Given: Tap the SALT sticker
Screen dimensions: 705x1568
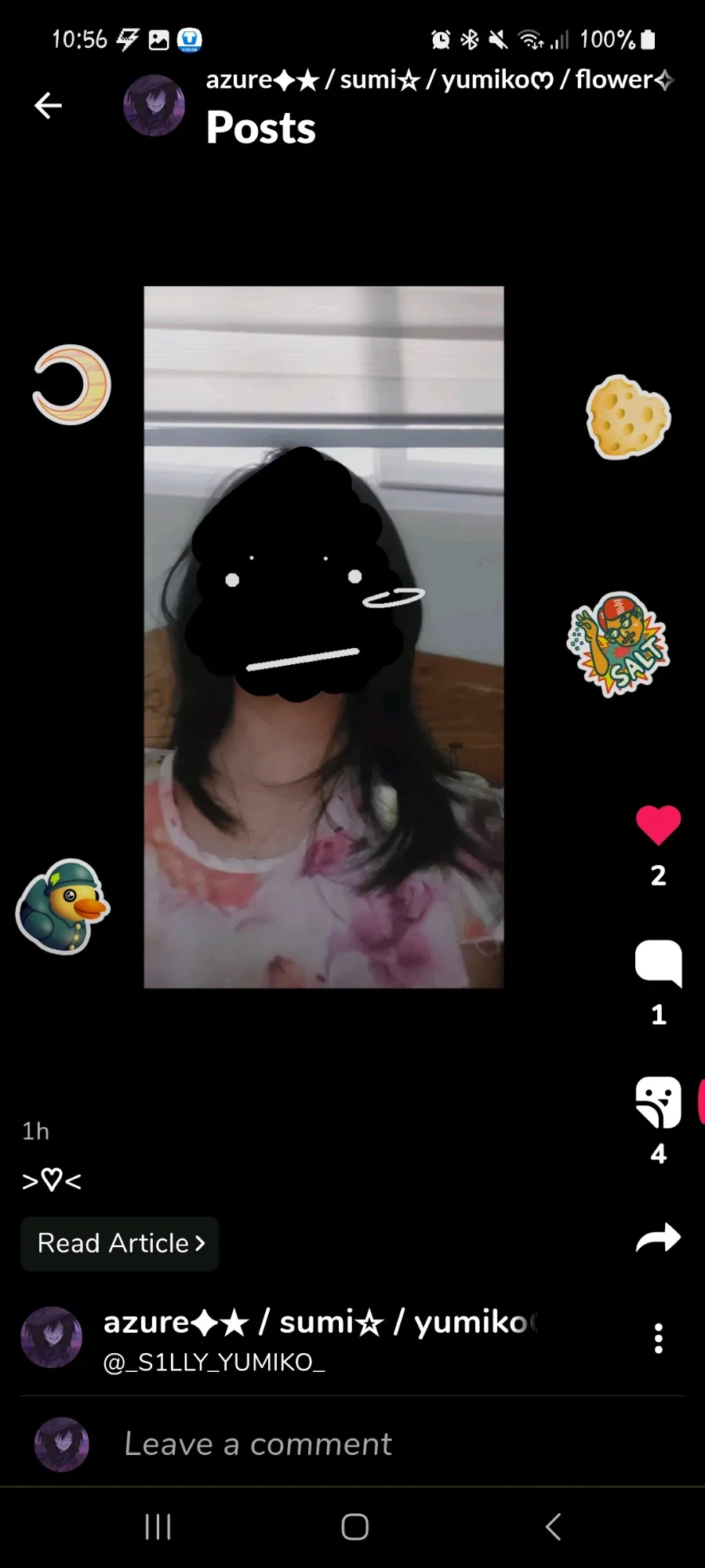Looking at the screenshot, I should pos(619,644).
